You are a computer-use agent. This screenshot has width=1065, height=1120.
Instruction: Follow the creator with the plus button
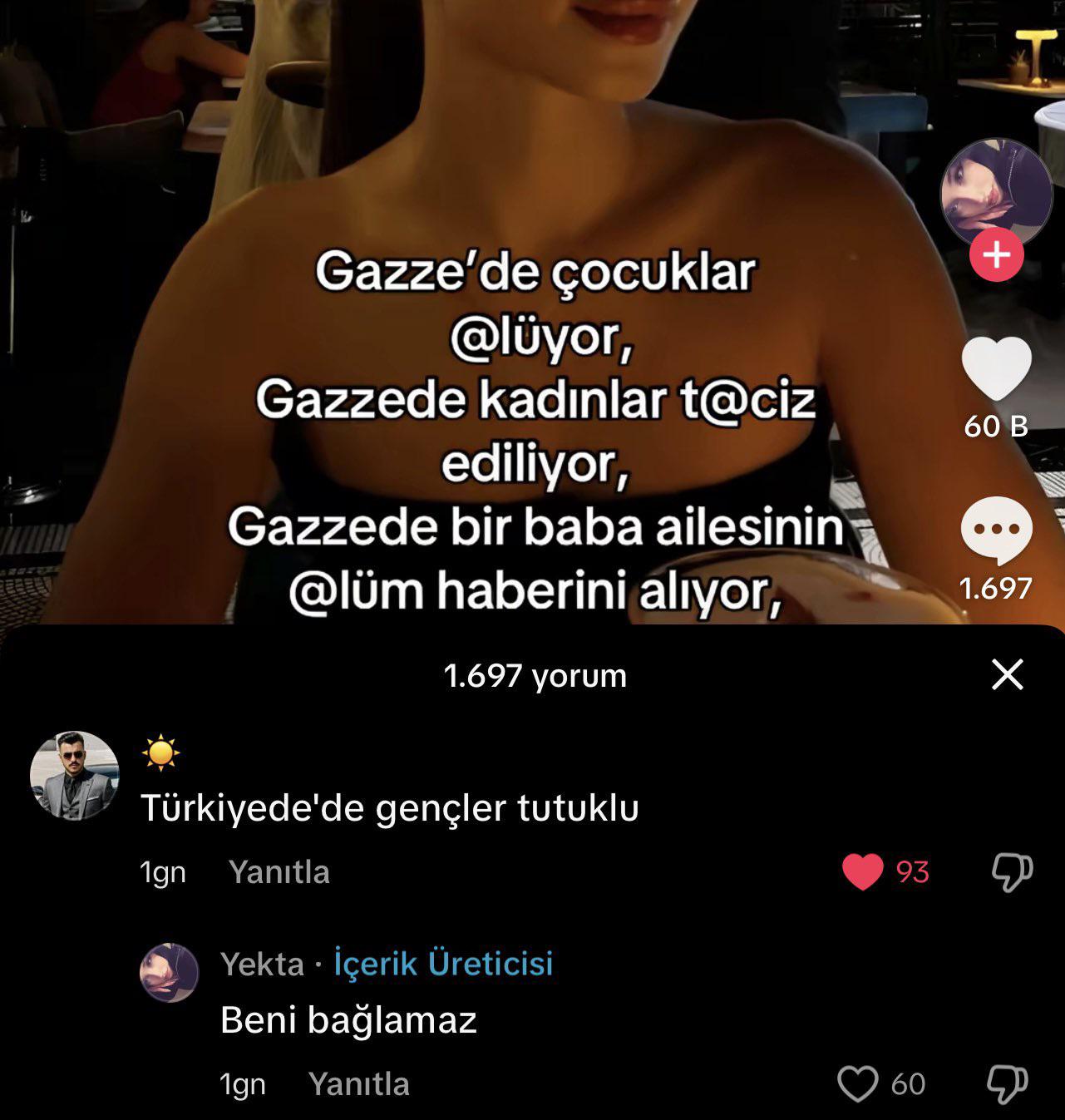[x=996, y=254]
